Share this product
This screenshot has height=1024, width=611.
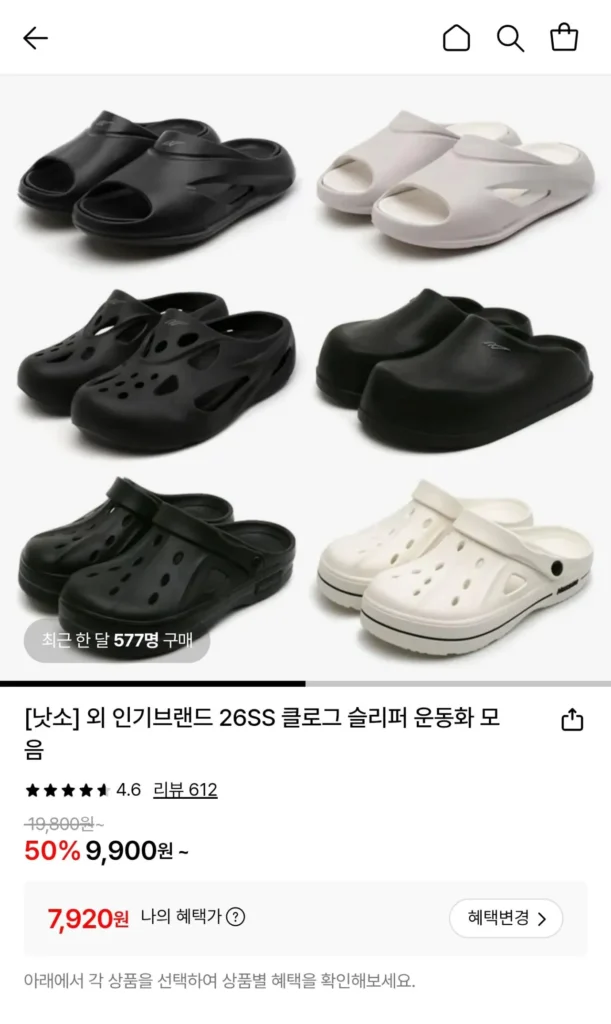[x=572, y=720]
